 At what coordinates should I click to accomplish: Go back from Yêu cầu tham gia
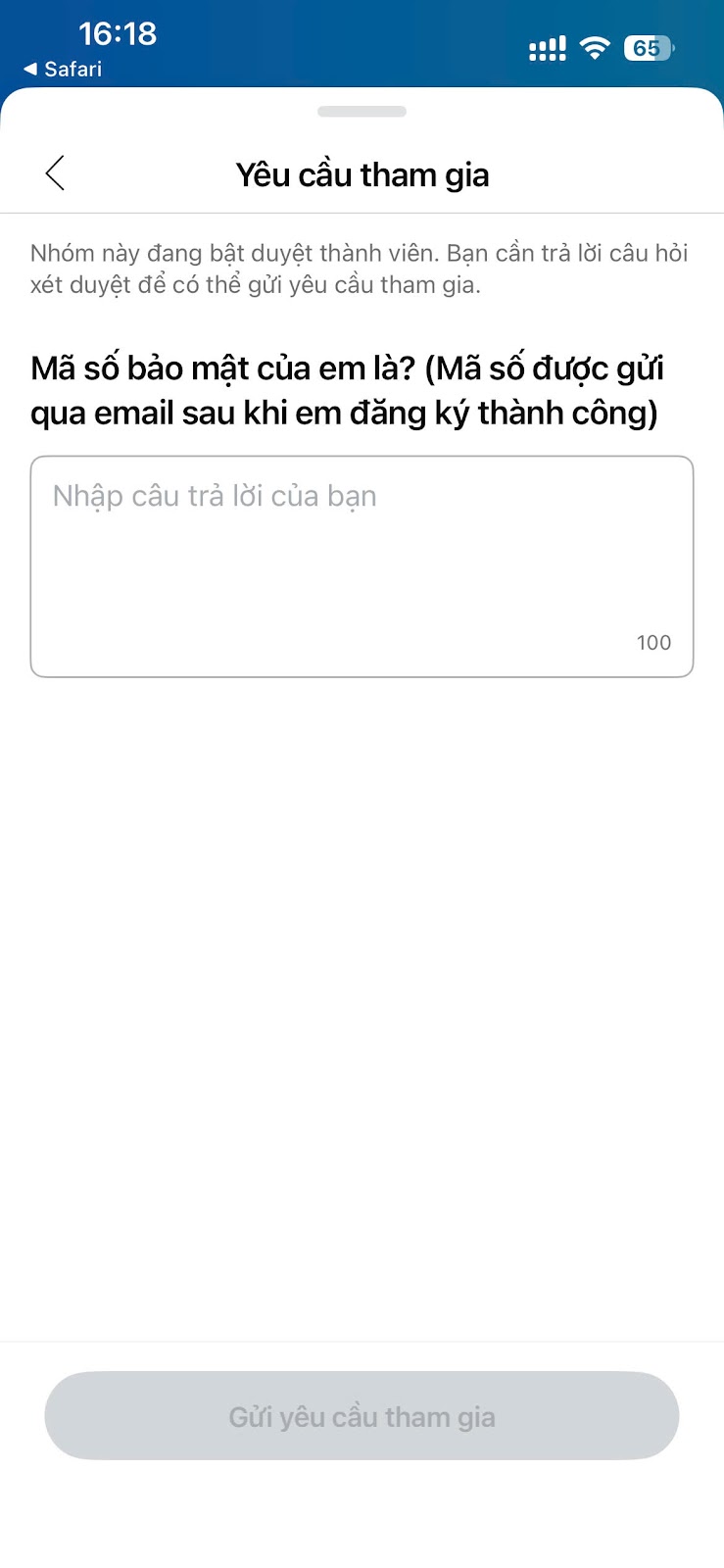(x=55, y=173)
